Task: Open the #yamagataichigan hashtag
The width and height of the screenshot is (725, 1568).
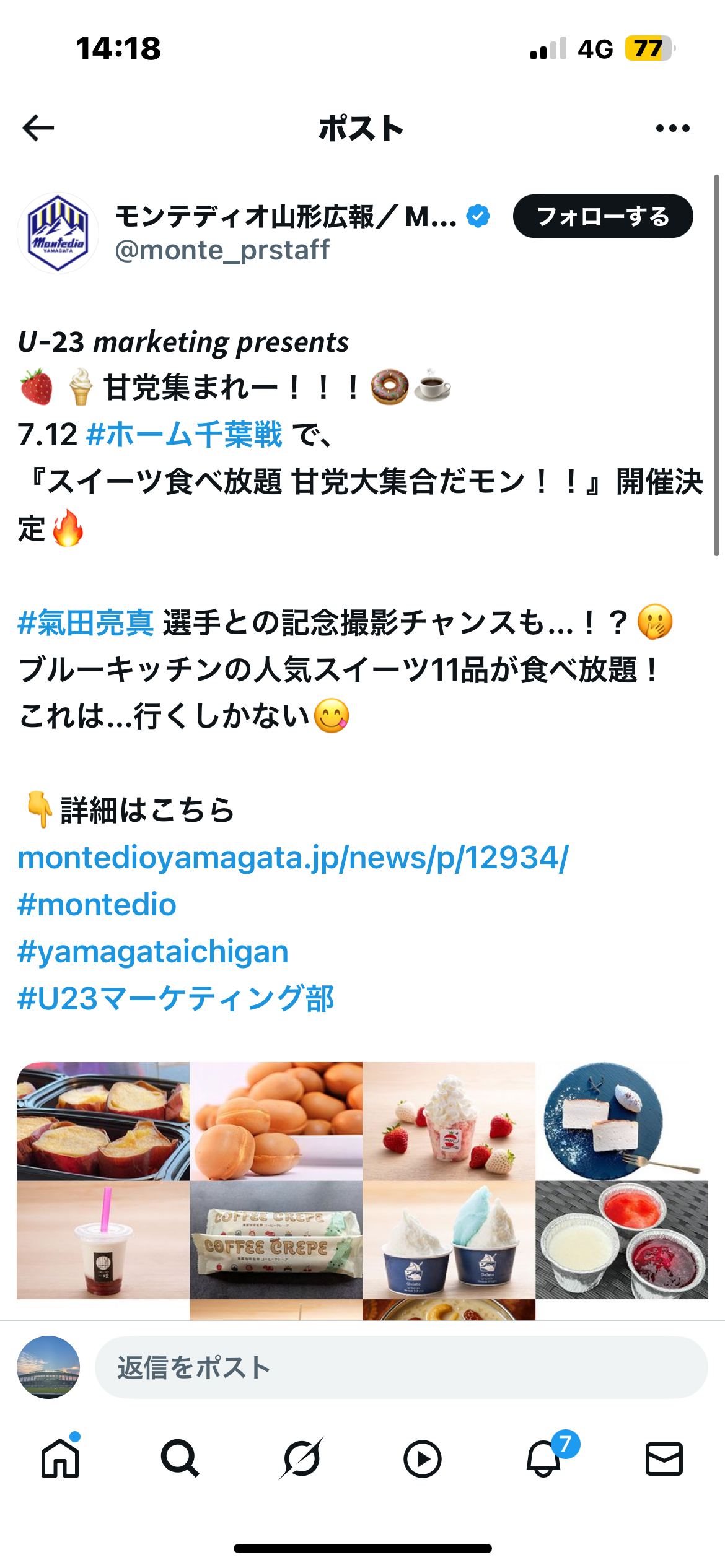Action: click(153, 952)
